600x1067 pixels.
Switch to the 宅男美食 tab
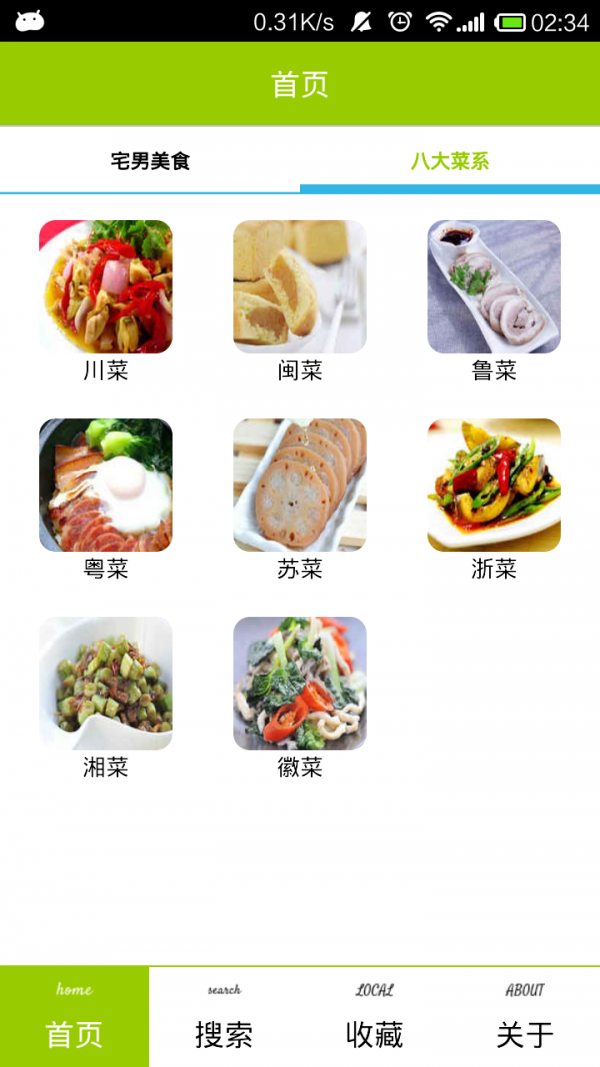pyautogui.click(x=150, y=160)
